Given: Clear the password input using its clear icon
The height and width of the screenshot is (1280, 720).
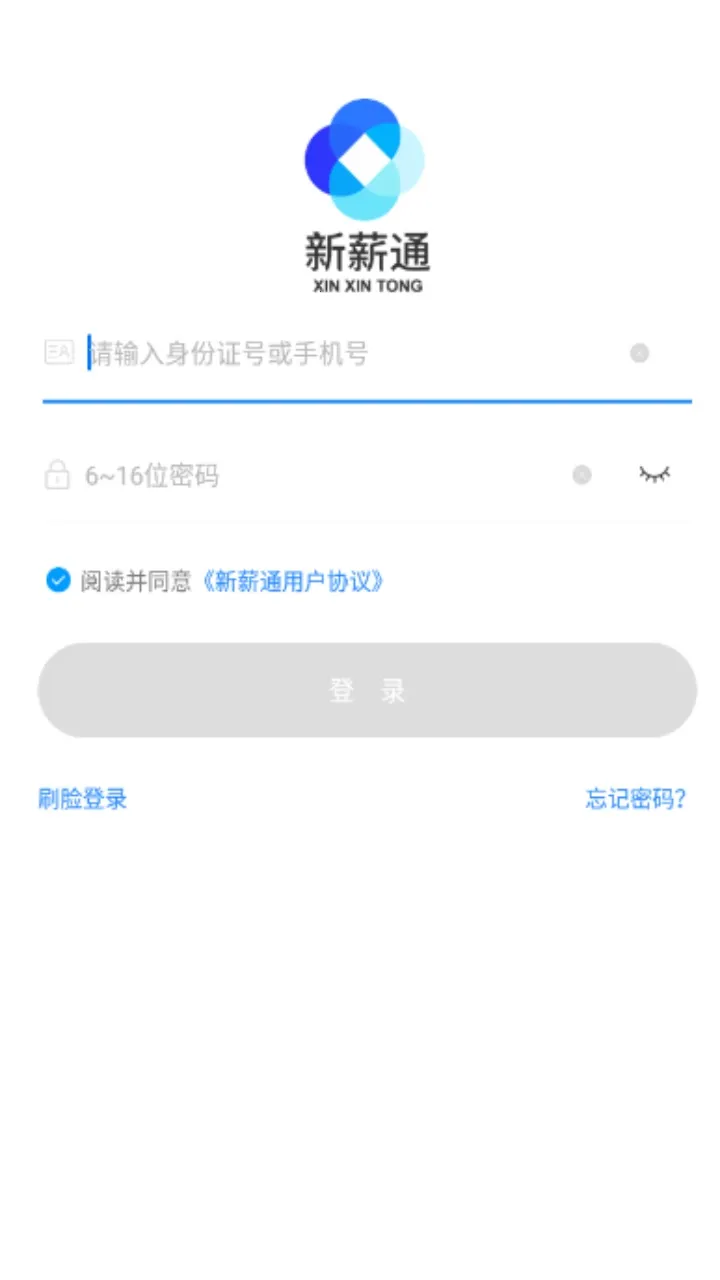Looking at the screenshot, I should 580,474.
